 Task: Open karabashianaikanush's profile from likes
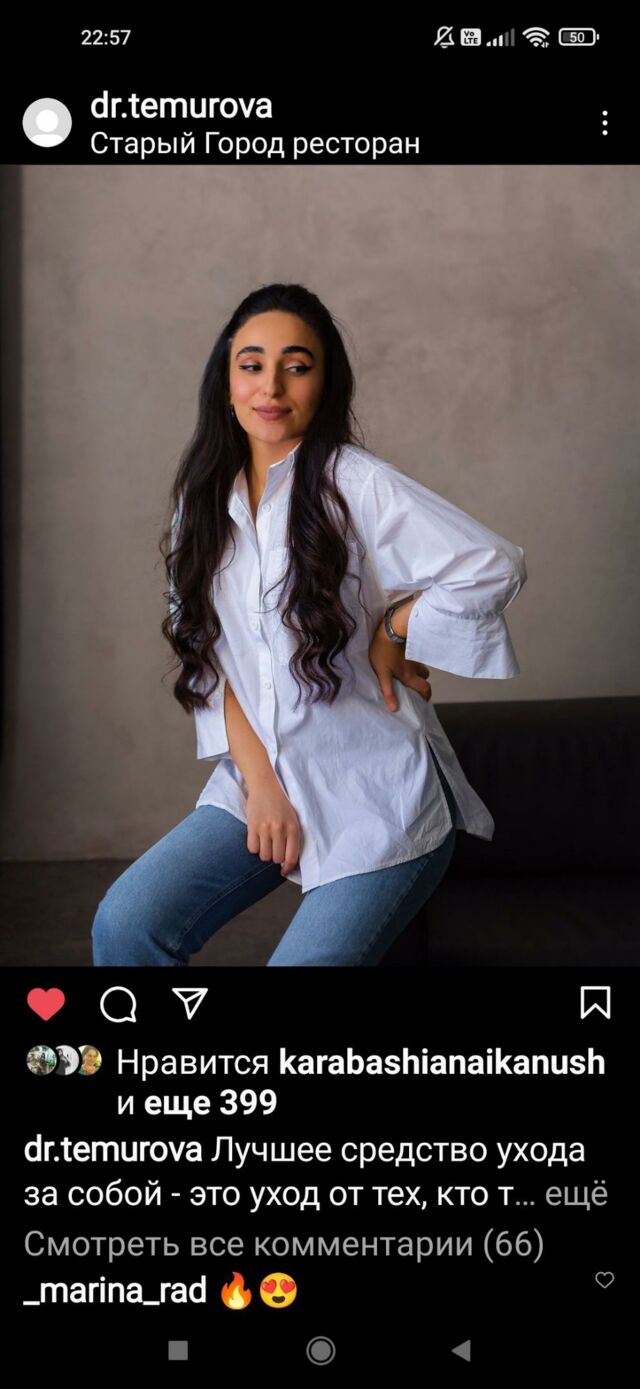click(x=441, y=1062)
